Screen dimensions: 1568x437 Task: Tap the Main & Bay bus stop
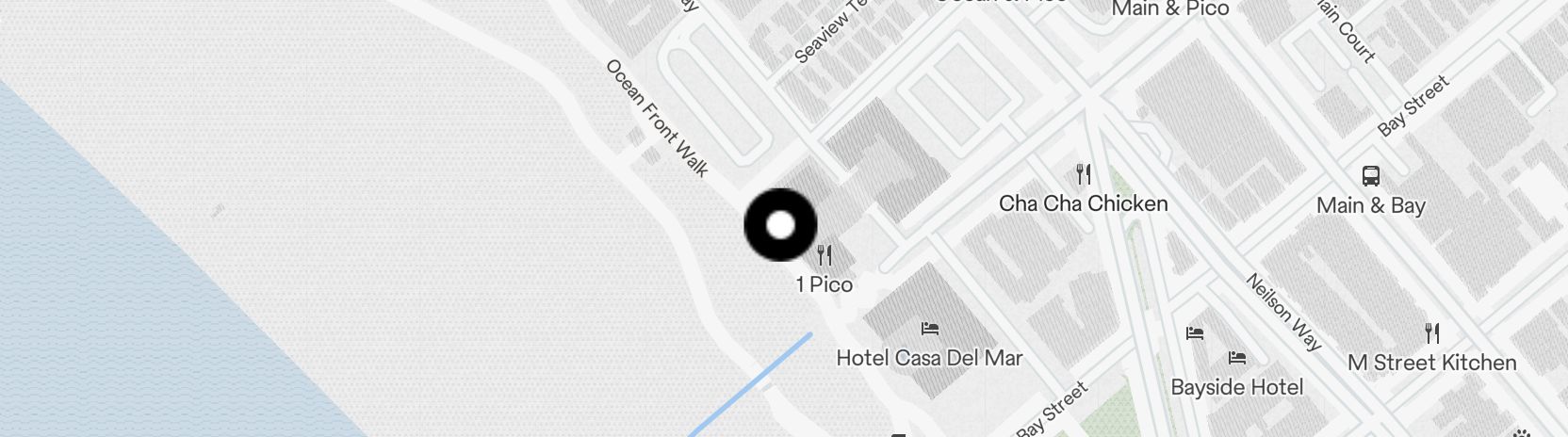1371,176
